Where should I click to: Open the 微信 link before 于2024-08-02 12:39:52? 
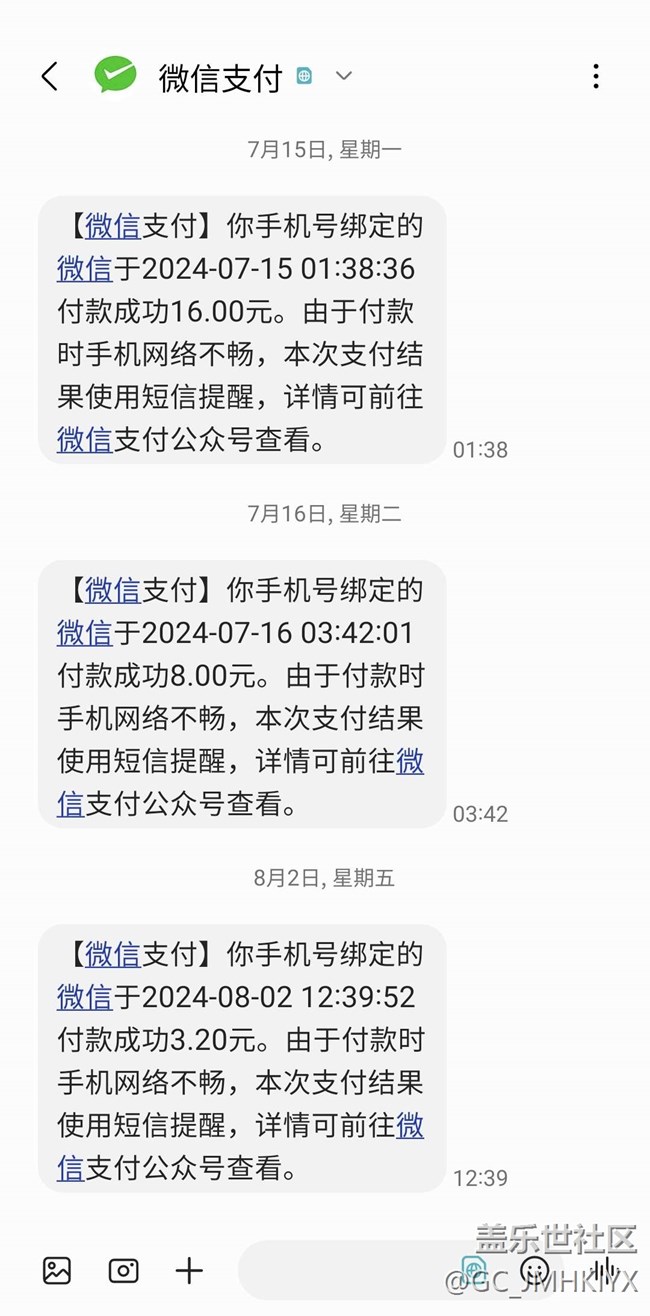(x=84, y=997)
